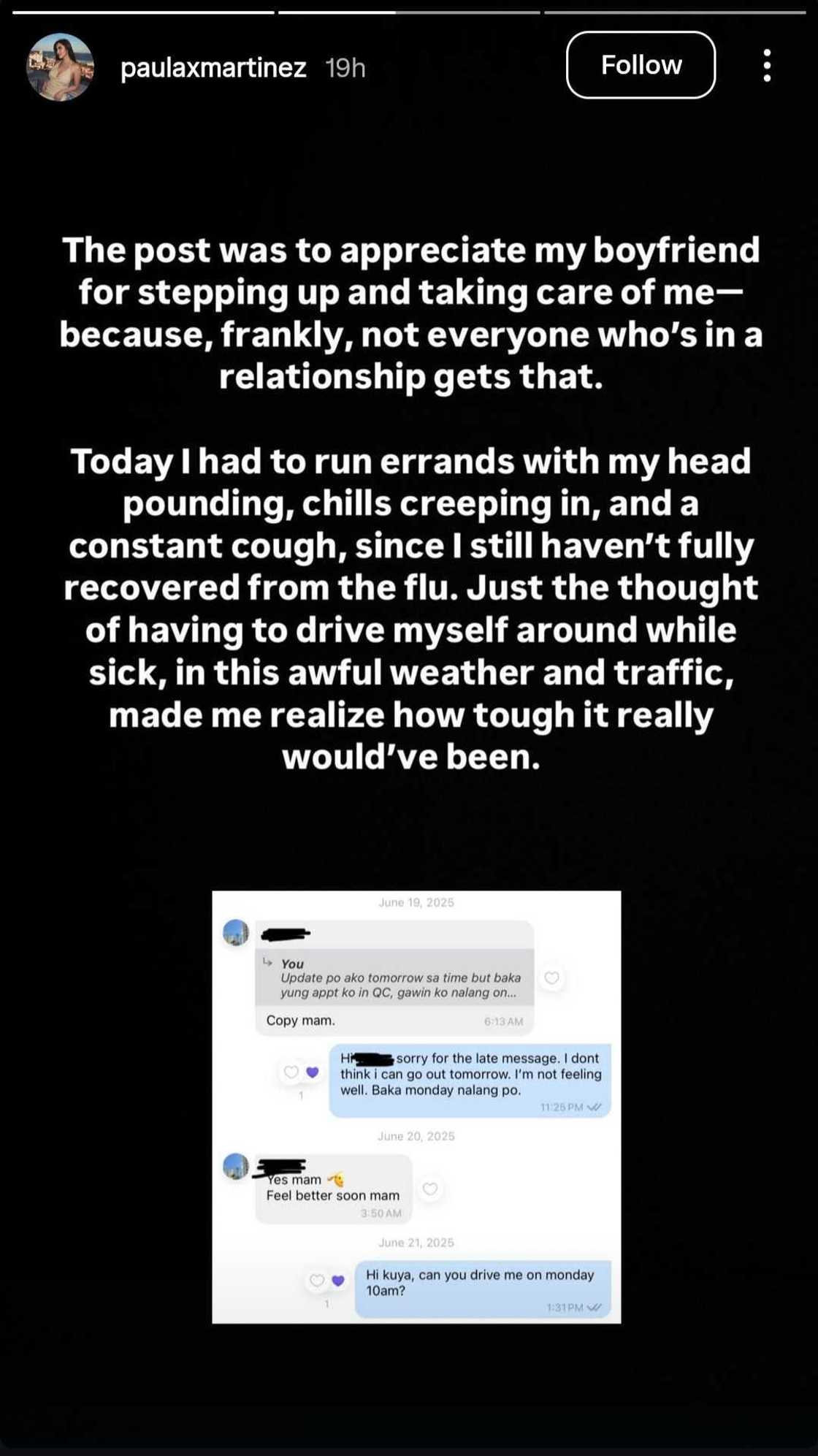The image size is (818, 1456).
Task: Open paulaxmartinez's profile picture
Action: (x=60, y=67)
